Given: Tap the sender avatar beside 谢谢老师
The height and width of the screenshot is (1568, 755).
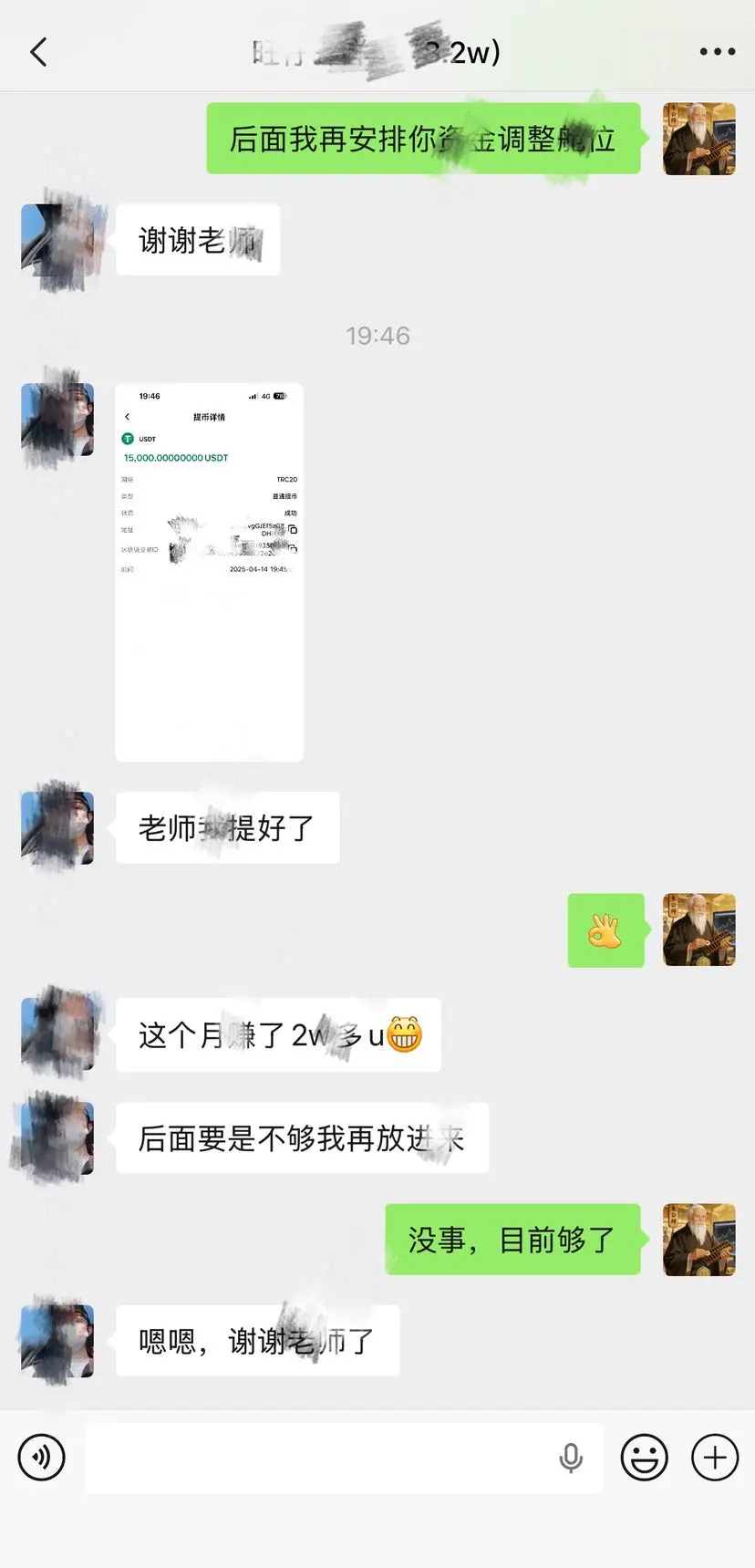Looking at the screenshot, I should (57, 240).
